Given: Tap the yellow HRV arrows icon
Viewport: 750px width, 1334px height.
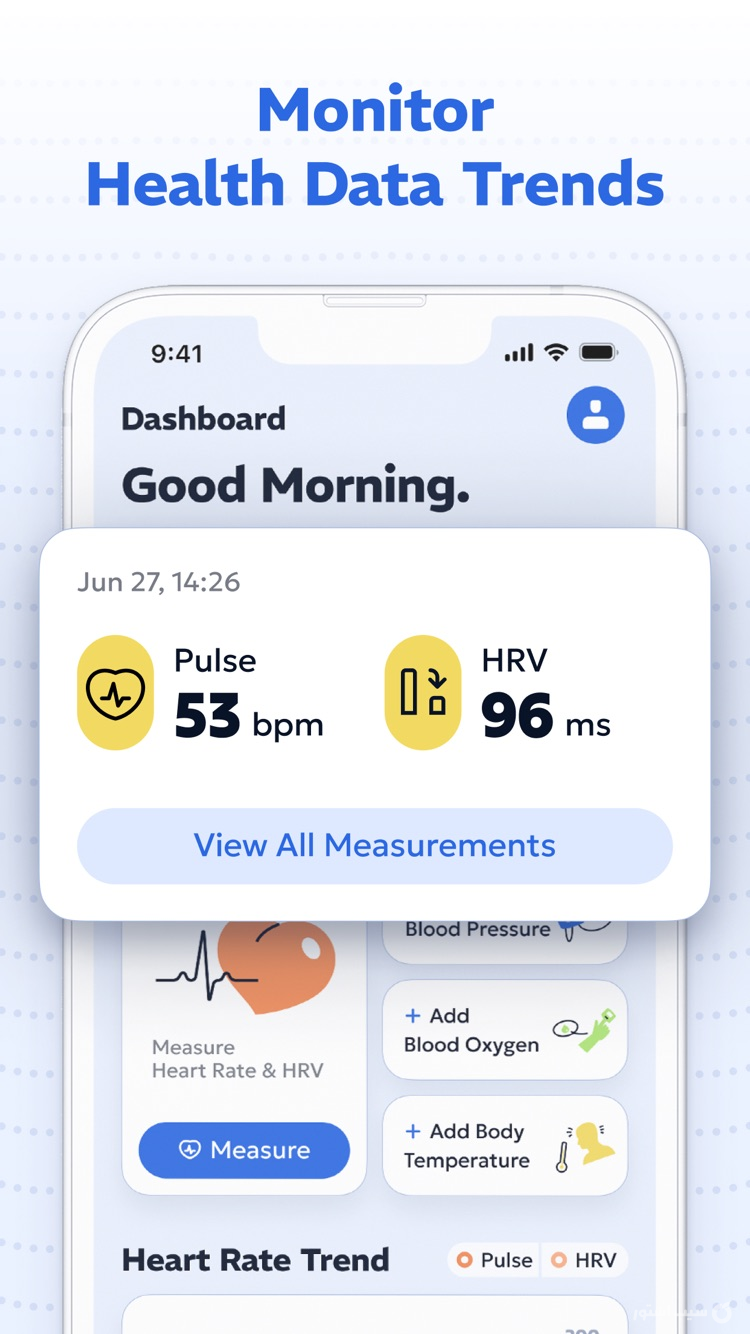Looking at the screenshot, I should pyautogui.click(x=422, y=691).
